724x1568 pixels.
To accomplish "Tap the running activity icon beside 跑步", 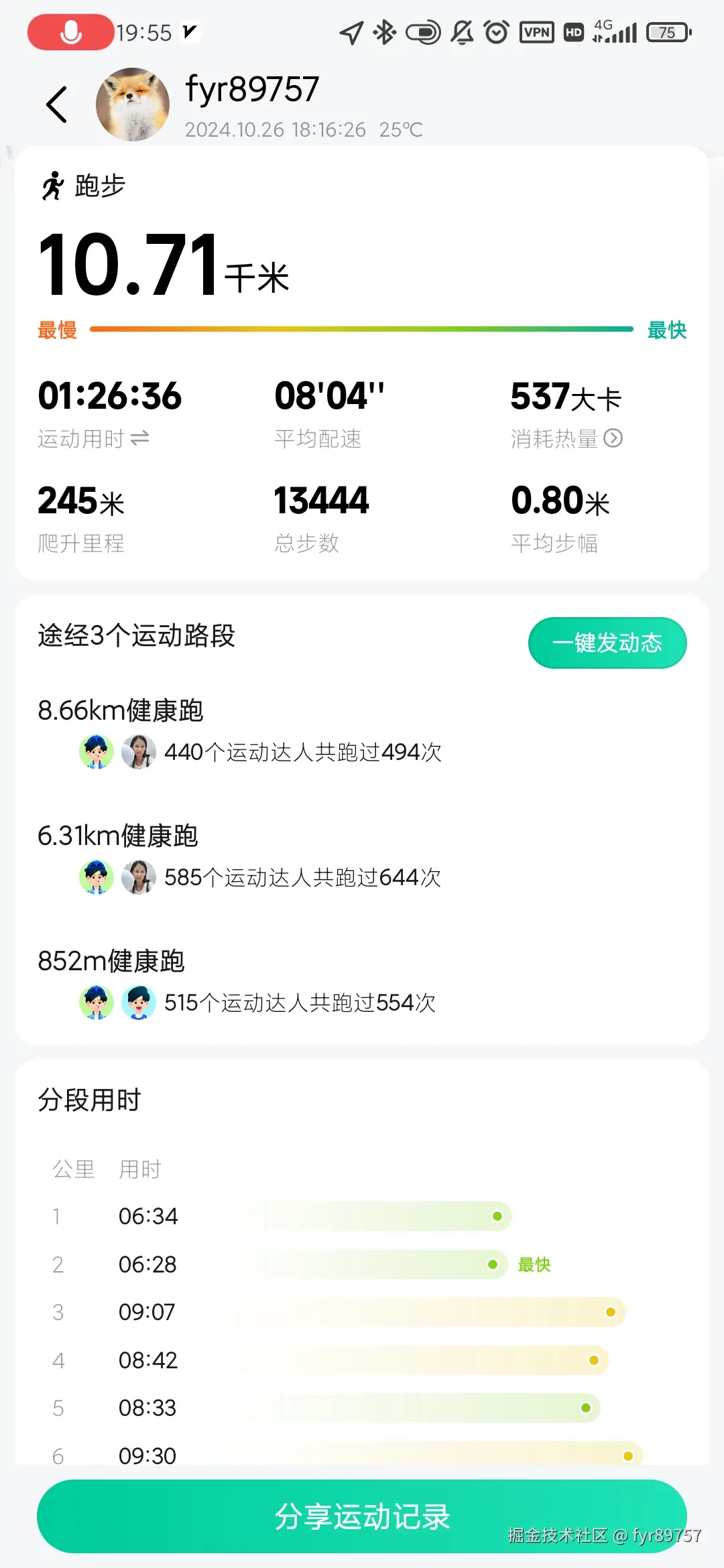I will tap(54, 184).
